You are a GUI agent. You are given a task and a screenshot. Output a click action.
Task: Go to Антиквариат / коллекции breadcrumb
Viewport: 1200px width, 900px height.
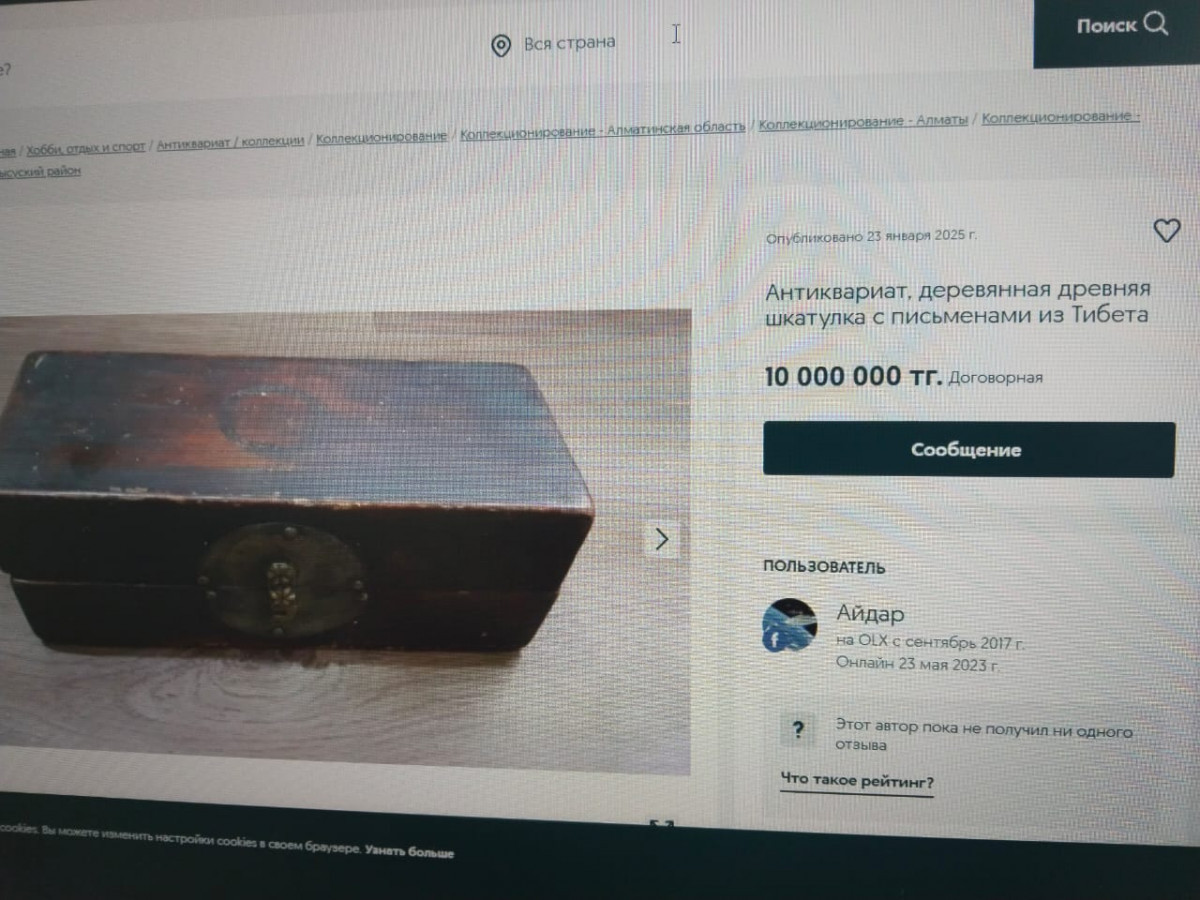pos(230,143)
